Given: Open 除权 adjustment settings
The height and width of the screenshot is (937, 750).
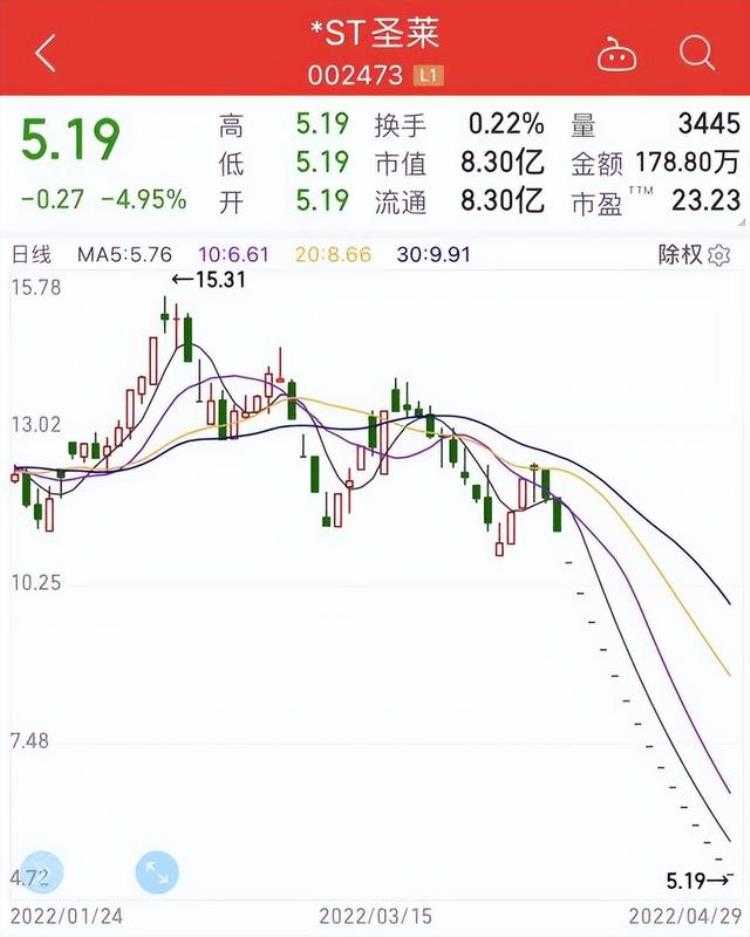Looking at the screenshot, I should pos(693,255).
